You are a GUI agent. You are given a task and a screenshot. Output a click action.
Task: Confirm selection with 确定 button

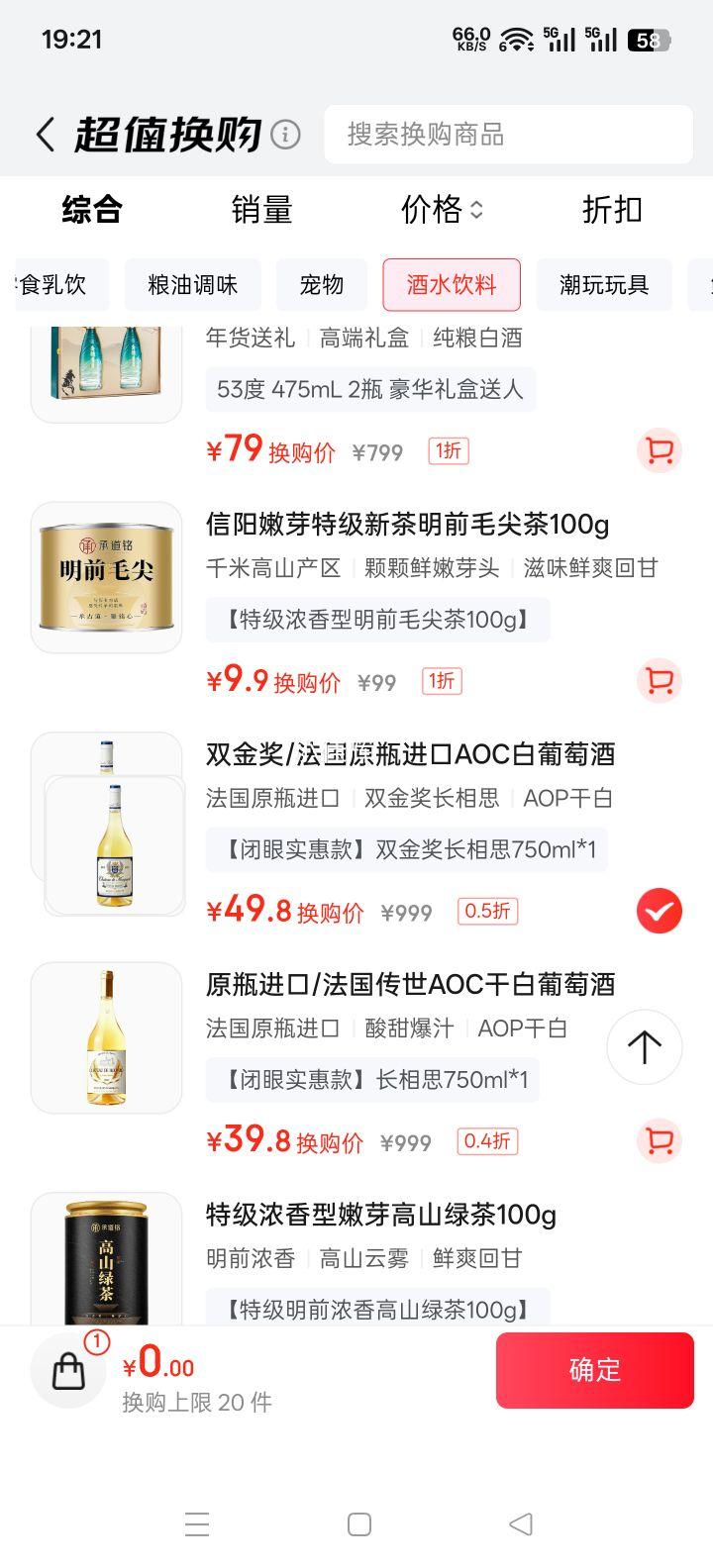coord(594,1370)
